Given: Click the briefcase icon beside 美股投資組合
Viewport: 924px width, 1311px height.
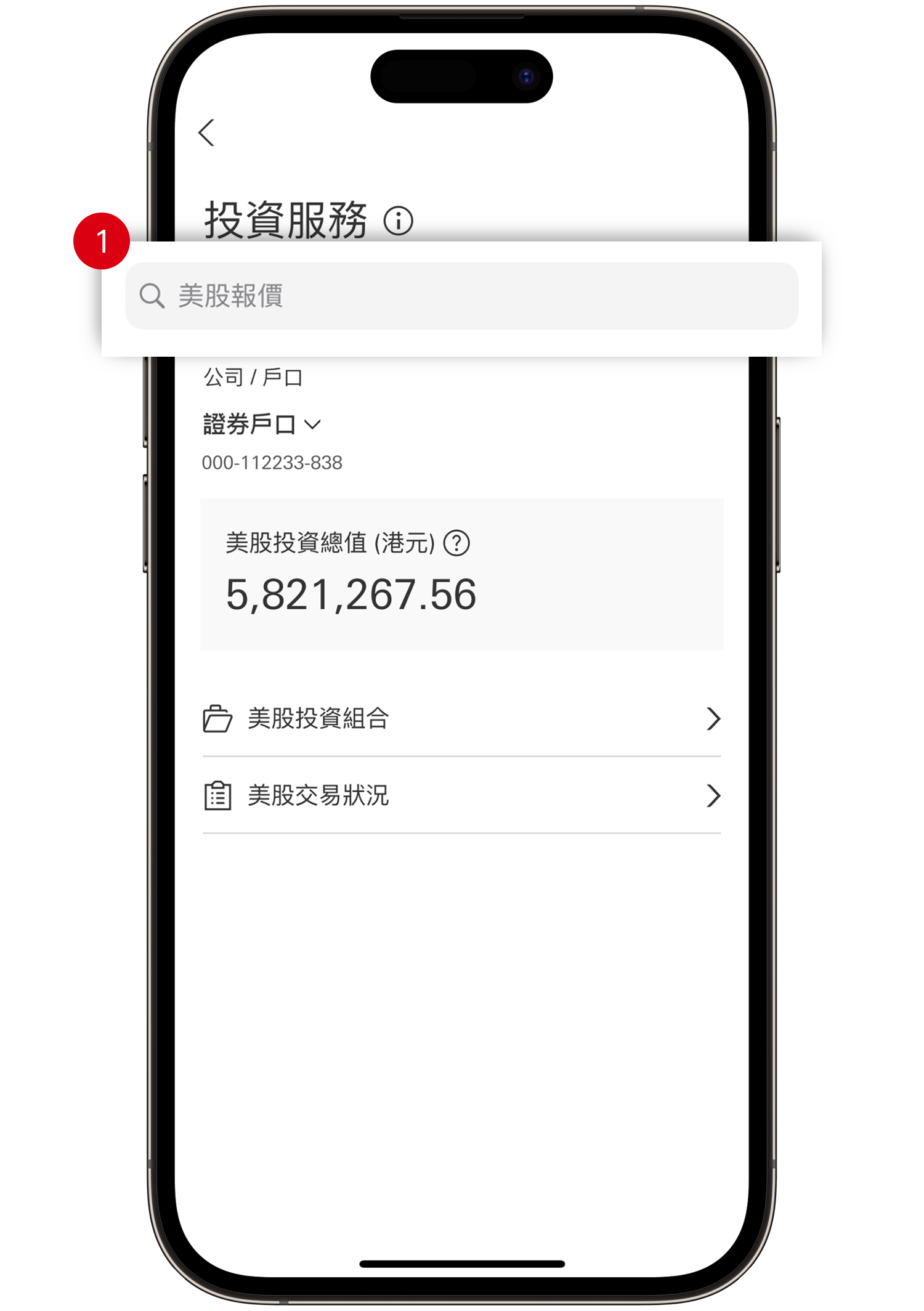Looking at the screenshot, I should pos(217,718).
